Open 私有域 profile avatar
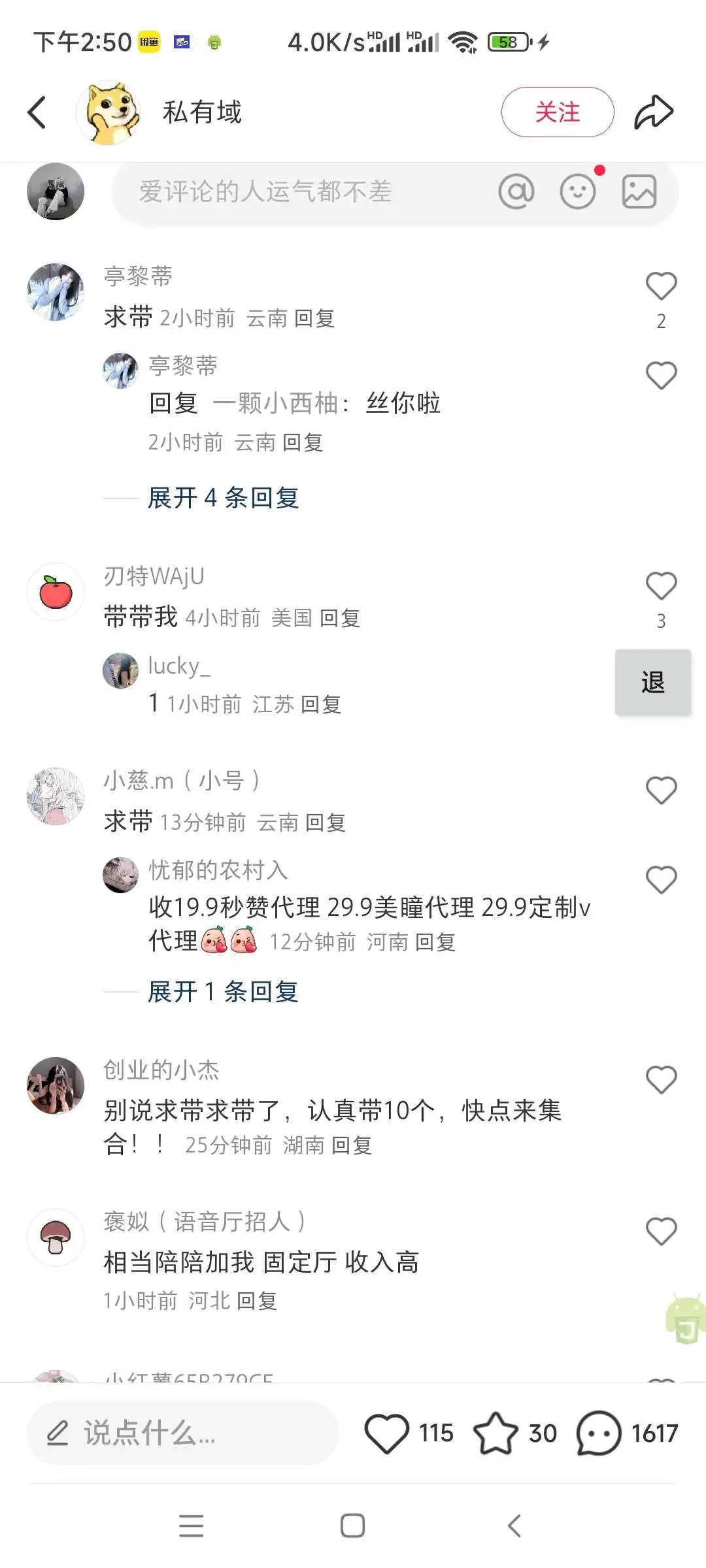 click(109, 112)
